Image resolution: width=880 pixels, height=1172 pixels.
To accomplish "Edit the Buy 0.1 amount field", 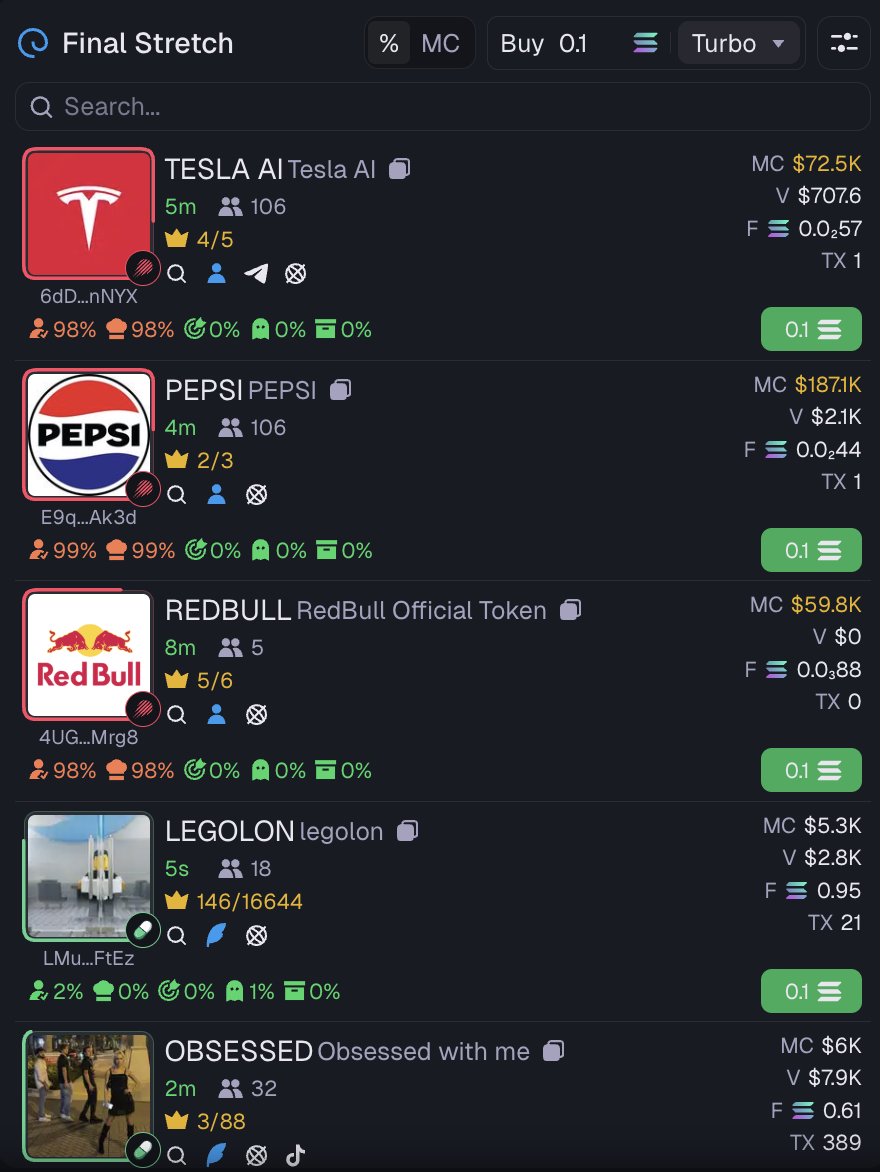I will (x=573, y=43).
